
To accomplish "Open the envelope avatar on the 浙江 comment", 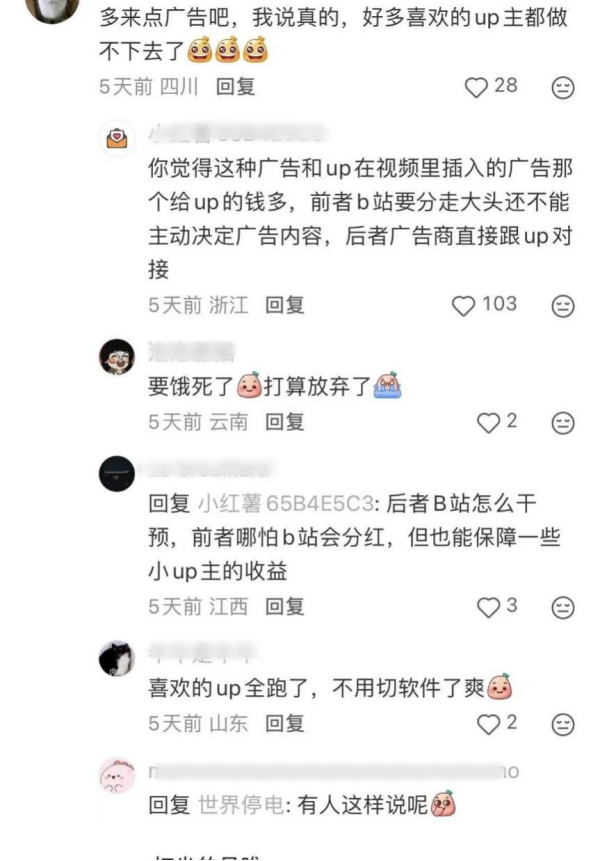I will coord(117,137).
